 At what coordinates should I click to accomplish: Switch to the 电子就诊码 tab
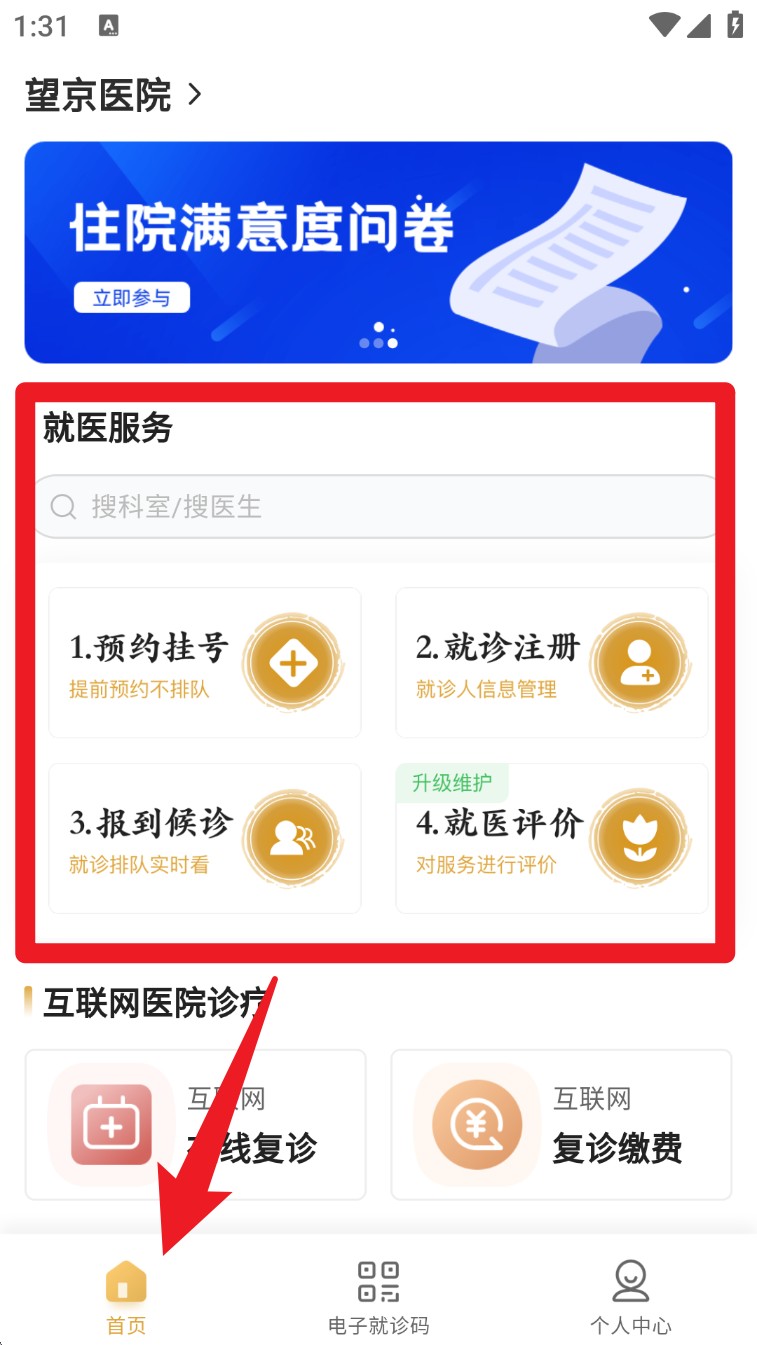378,1297
